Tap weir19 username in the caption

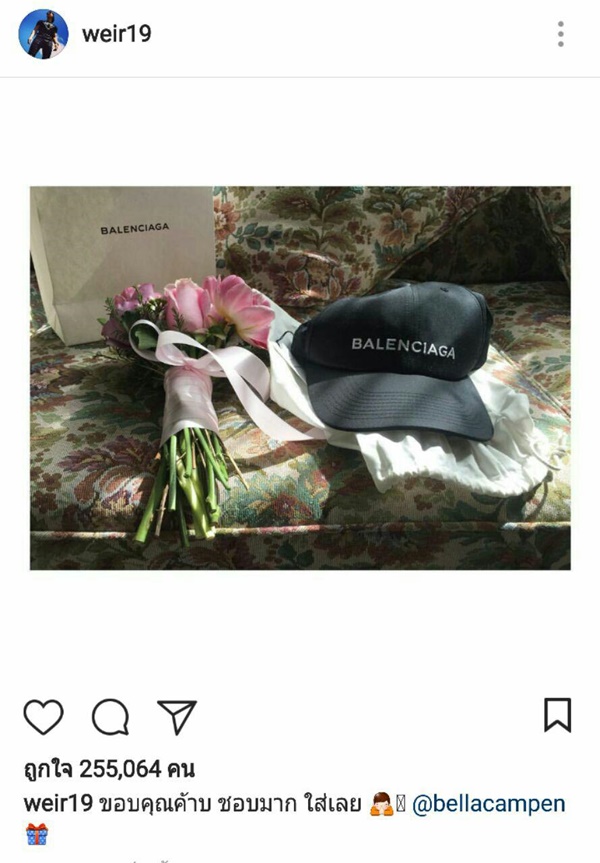click(x=57, y=804)
